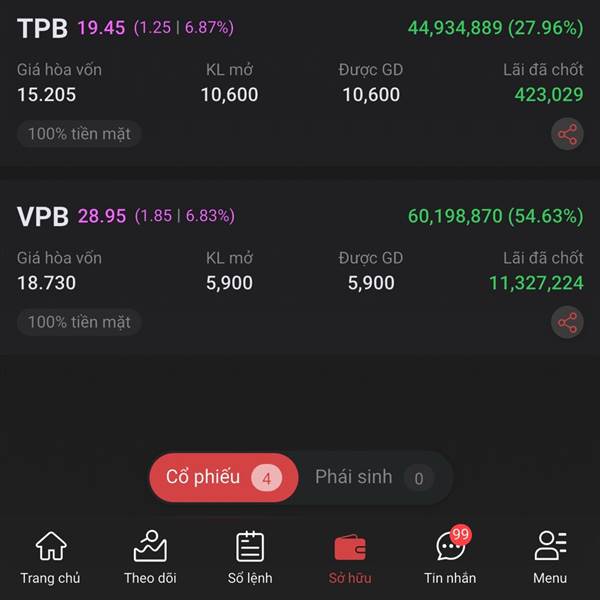Select the Cổ phiếu segment
Image resolution: width=600 pixels, height=600 pixels.
[223, 477]
